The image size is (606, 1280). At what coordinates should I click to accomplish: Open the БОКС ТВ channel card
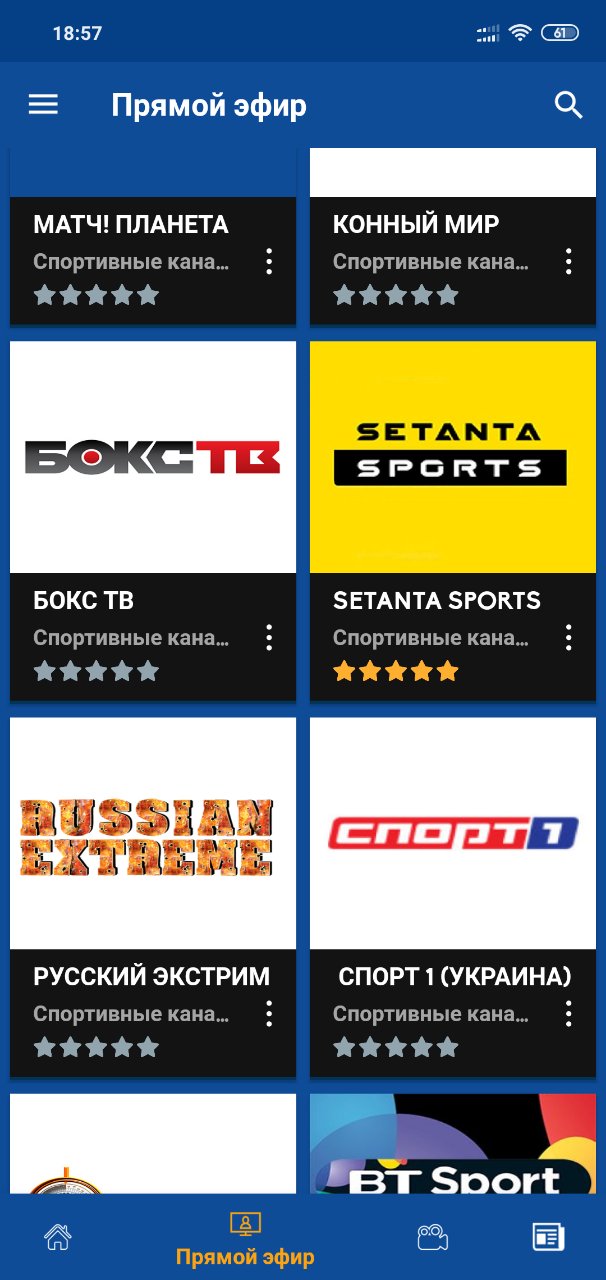(153, 521)
